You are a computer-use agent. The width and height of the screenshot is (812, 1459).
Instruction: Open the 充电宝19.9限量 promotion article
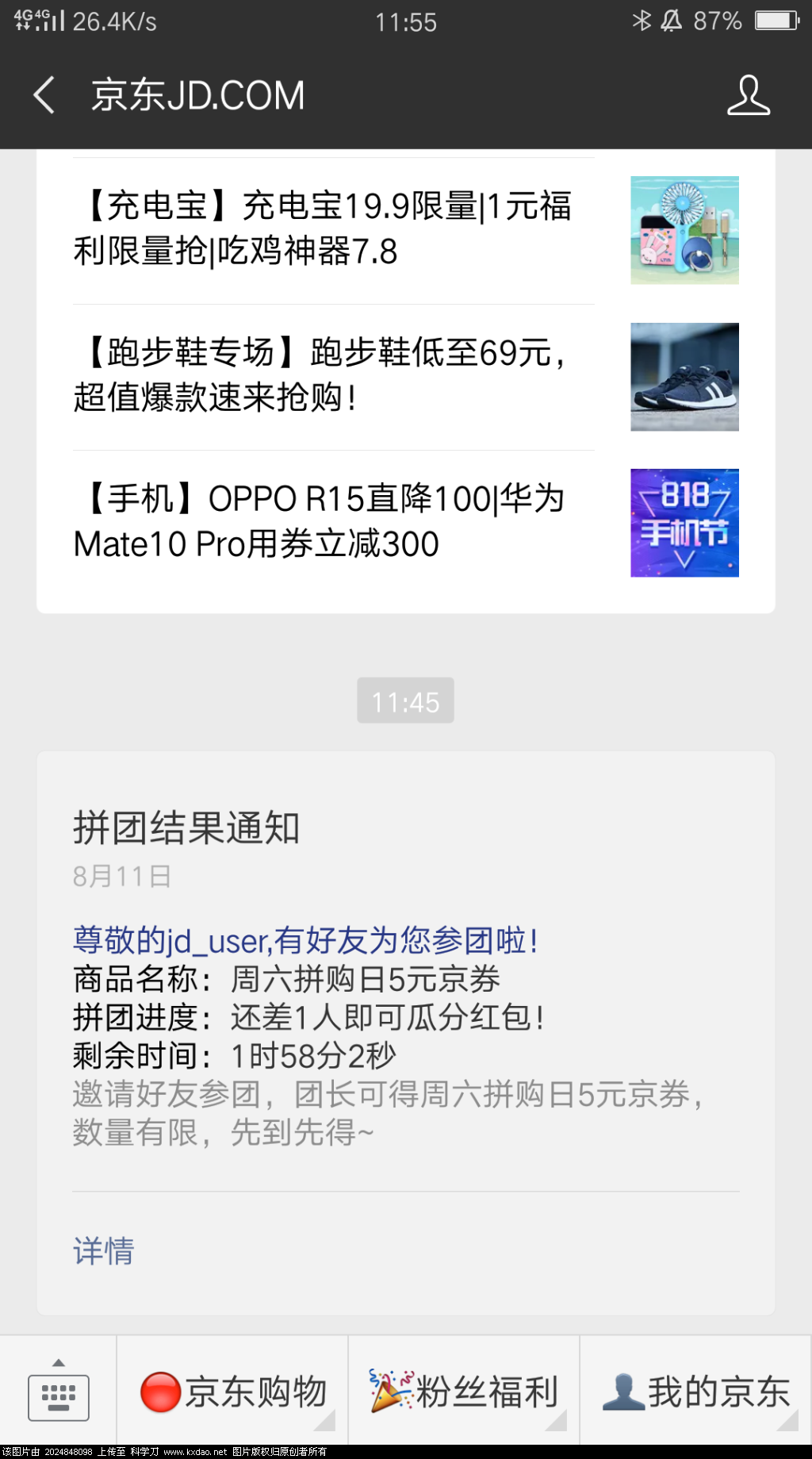pos(317,230)
